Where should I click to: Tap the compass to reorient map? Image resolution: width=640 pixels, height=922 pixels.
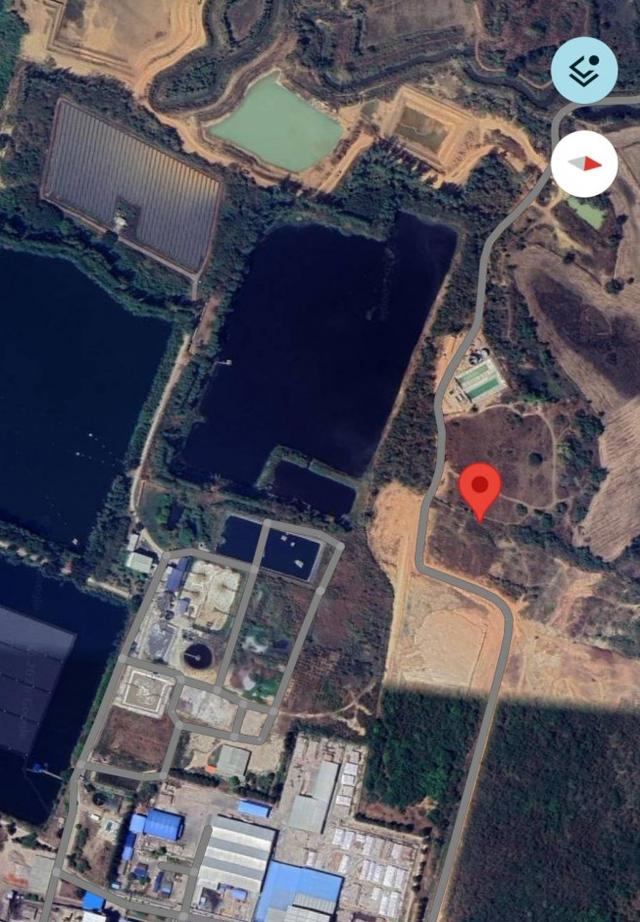(x=584, y=163)
